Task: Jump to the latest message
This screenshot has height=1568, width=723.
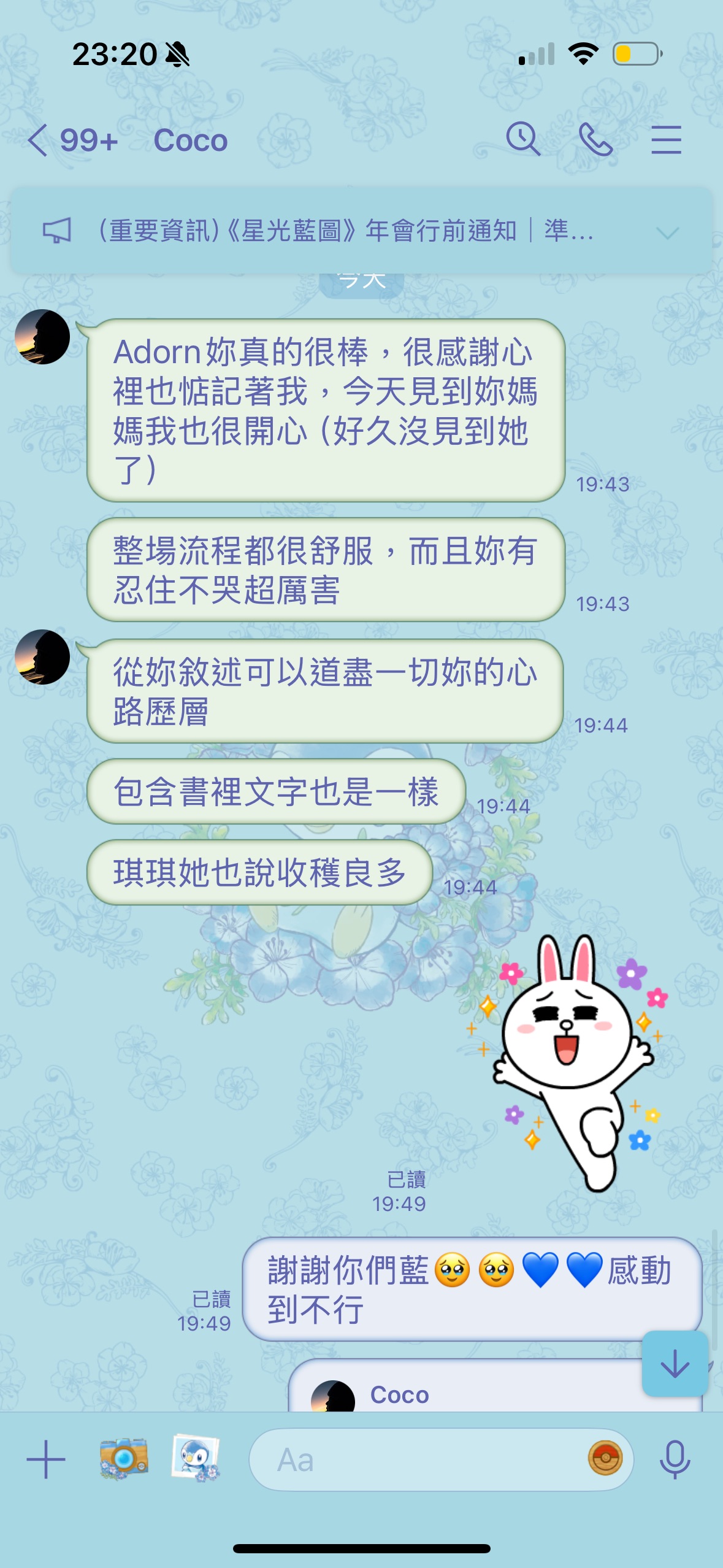Action: 675,1364
